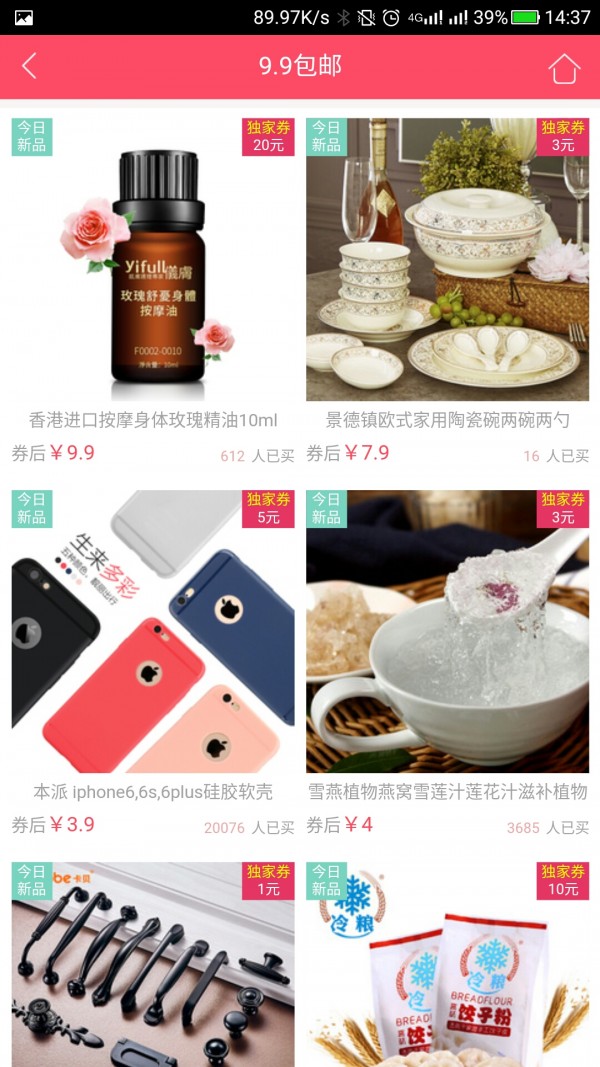The height and width of the screenshot is (1067, 600).
Task: Open the home icon in header
Action: (x=564, y=68)
